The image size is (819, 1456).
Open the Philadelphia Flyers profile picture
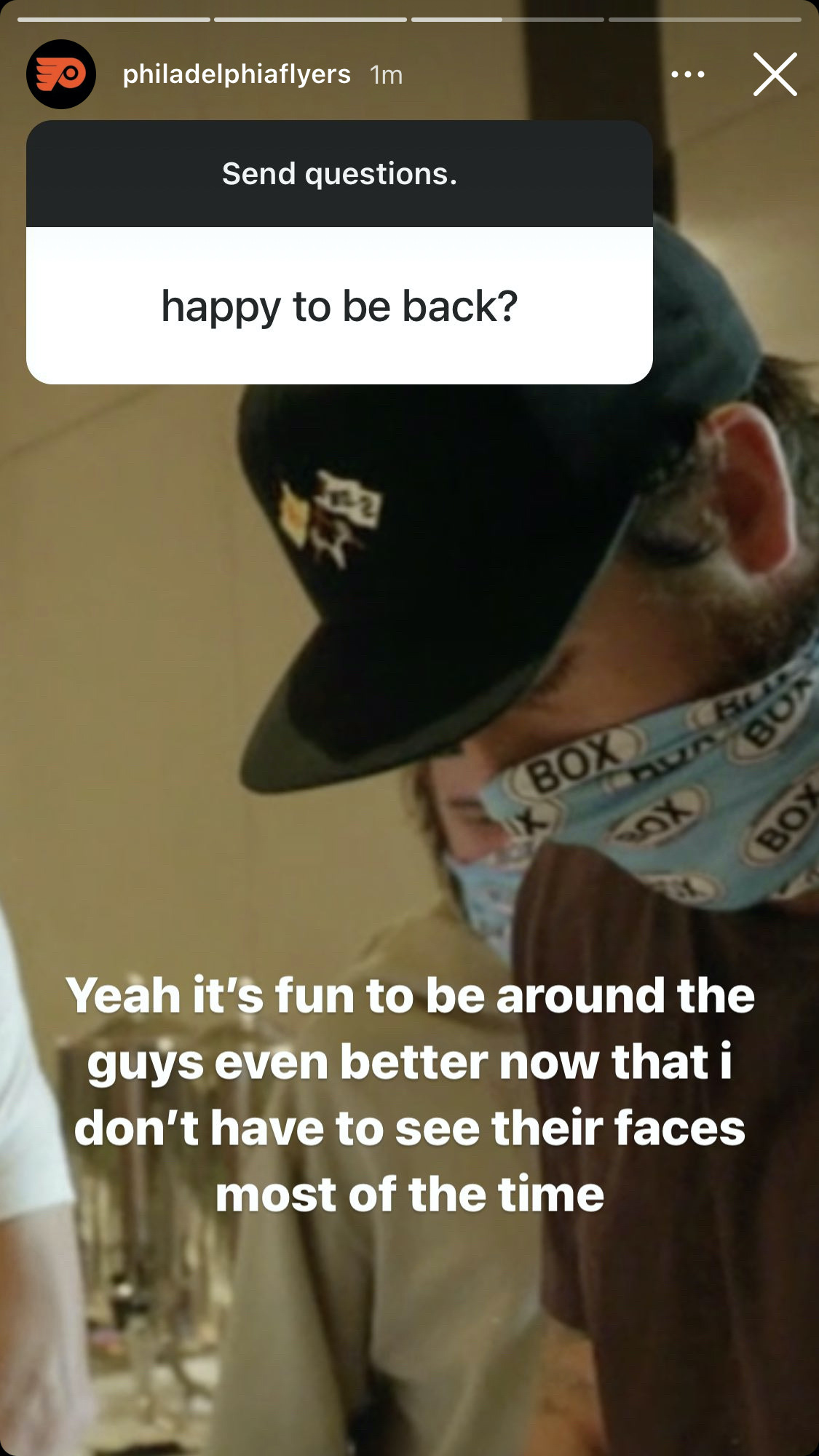pos(61,74)
